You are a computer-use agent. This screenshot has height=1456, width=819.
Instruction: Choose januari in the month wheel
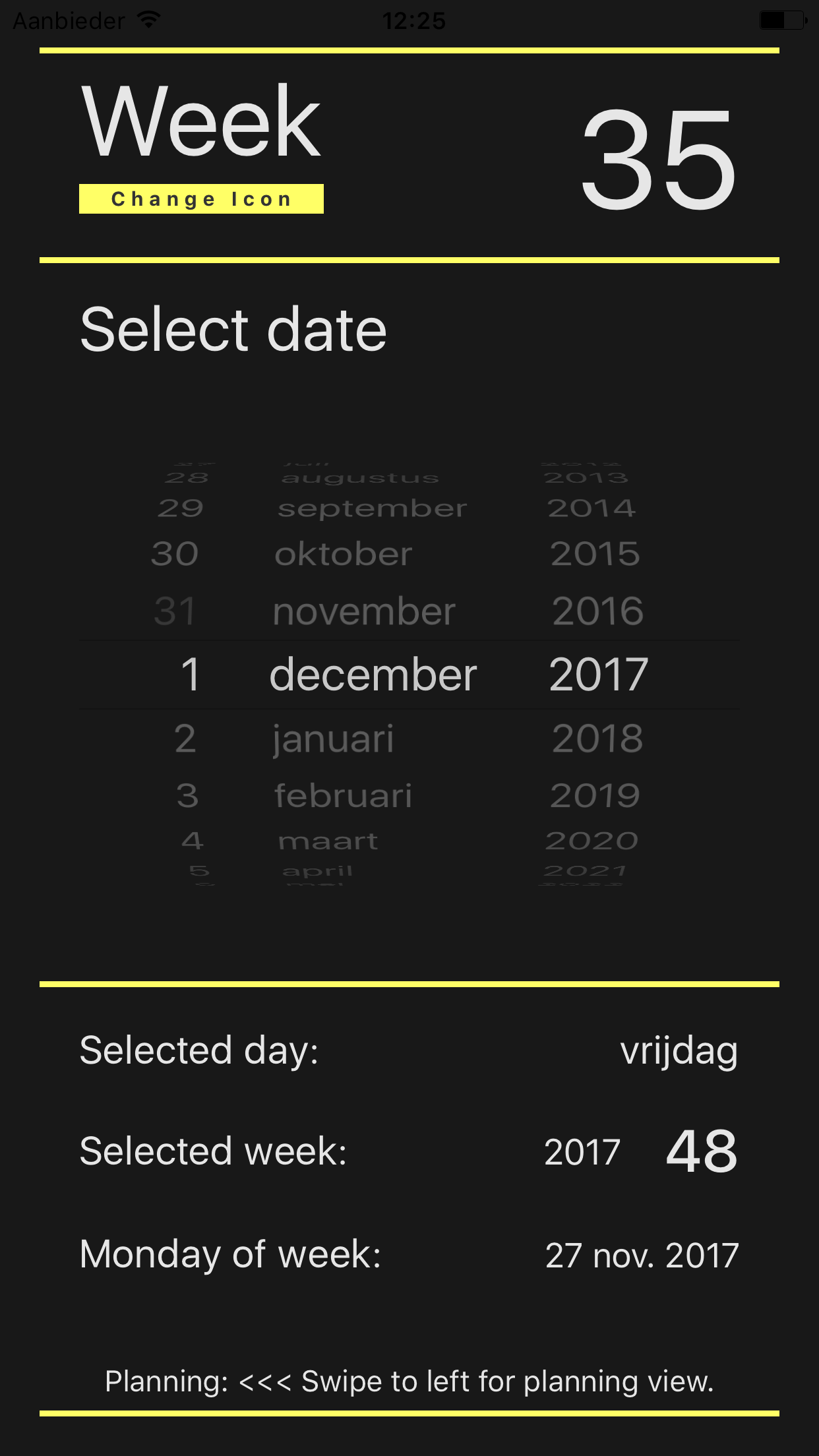333,739
